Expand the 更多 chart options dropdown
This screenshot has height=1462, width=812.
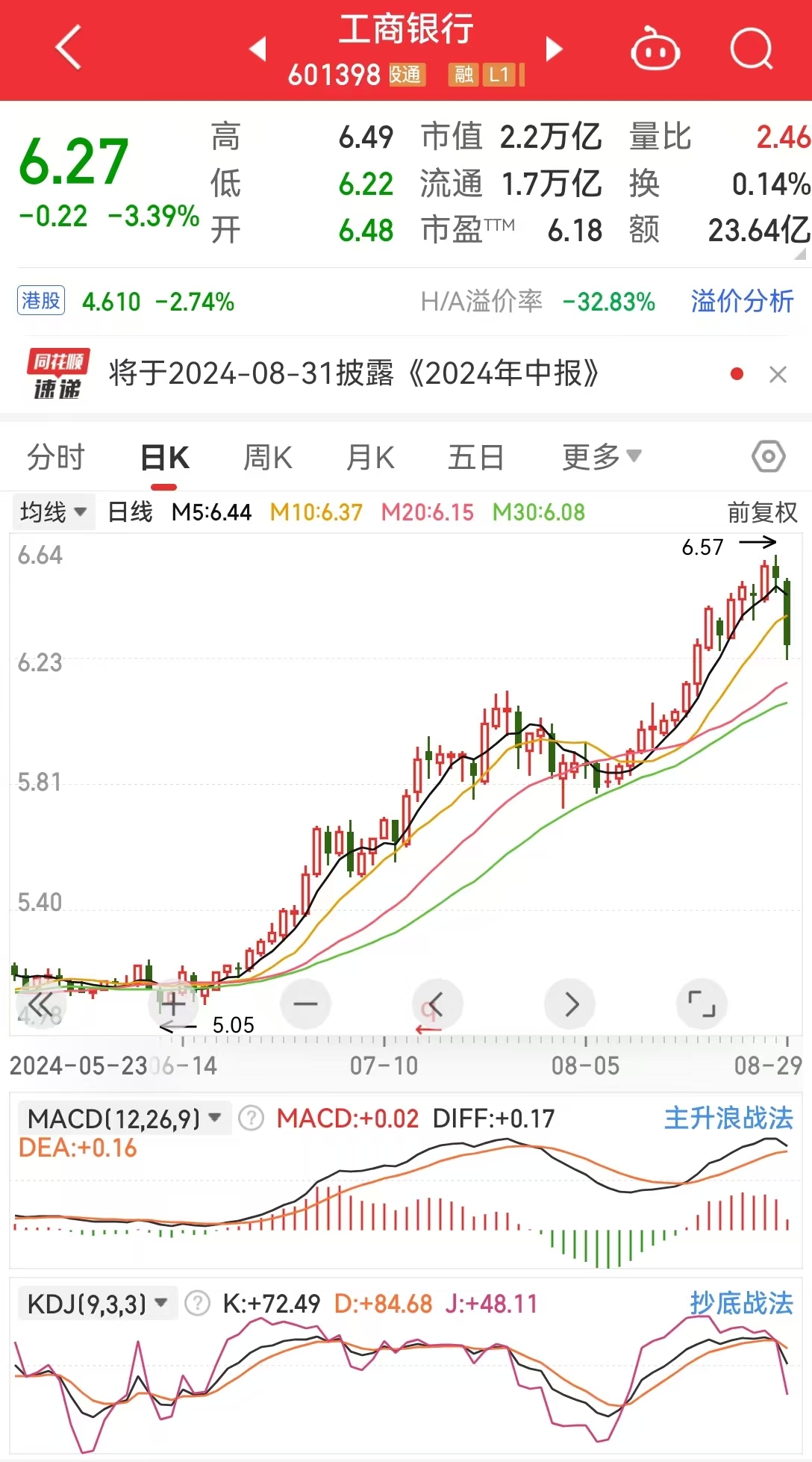pos(602,455)
